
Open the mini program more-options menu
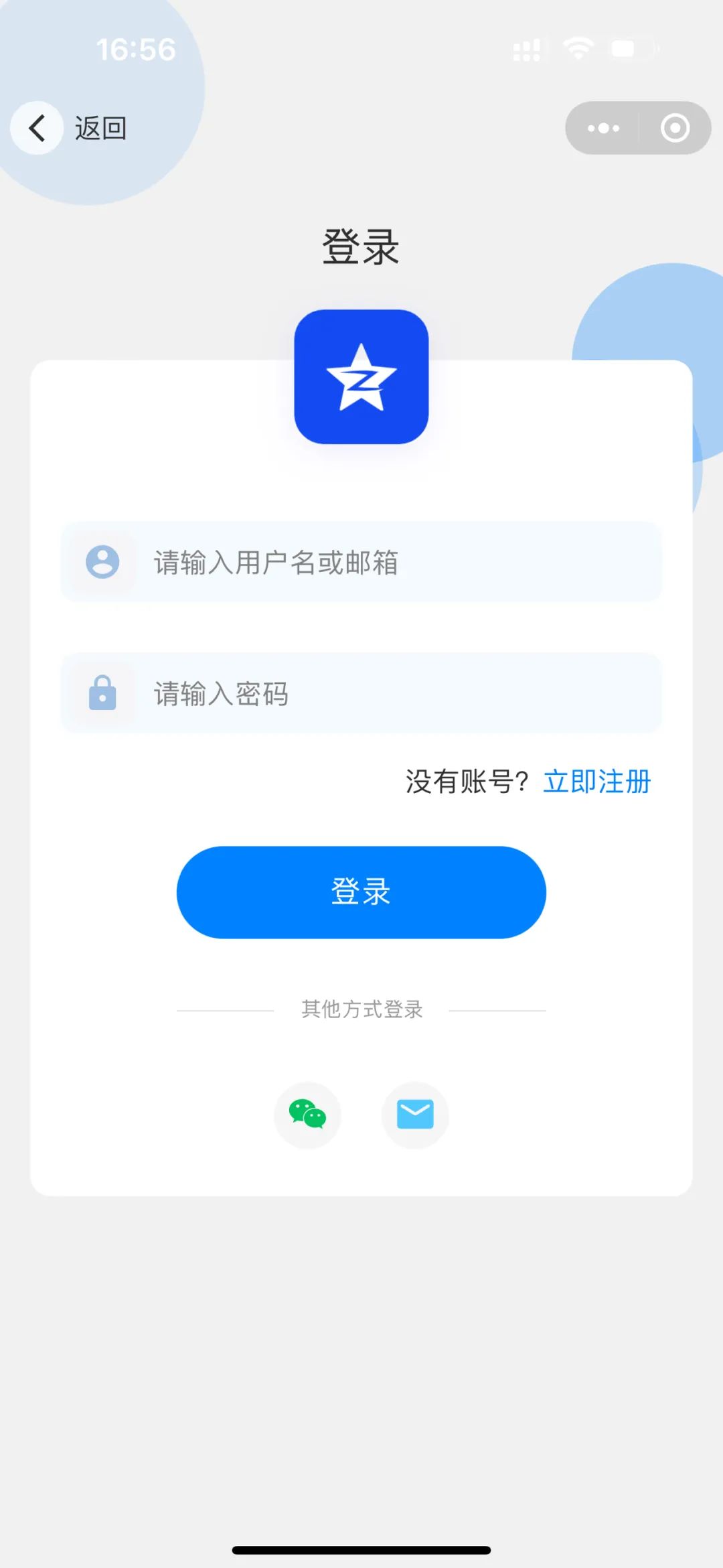[x=603, y=128]
